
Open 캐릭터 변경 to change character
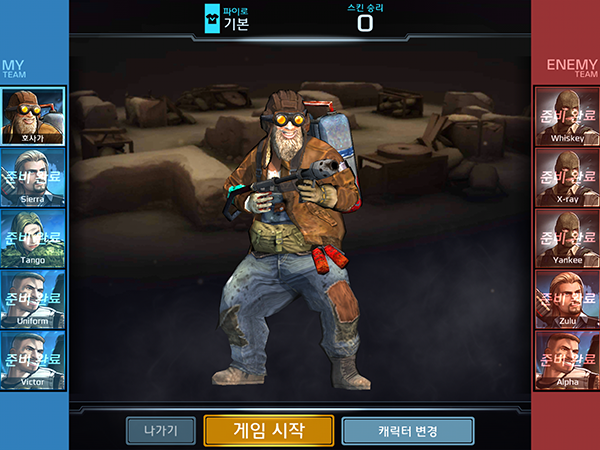(408, 431)
